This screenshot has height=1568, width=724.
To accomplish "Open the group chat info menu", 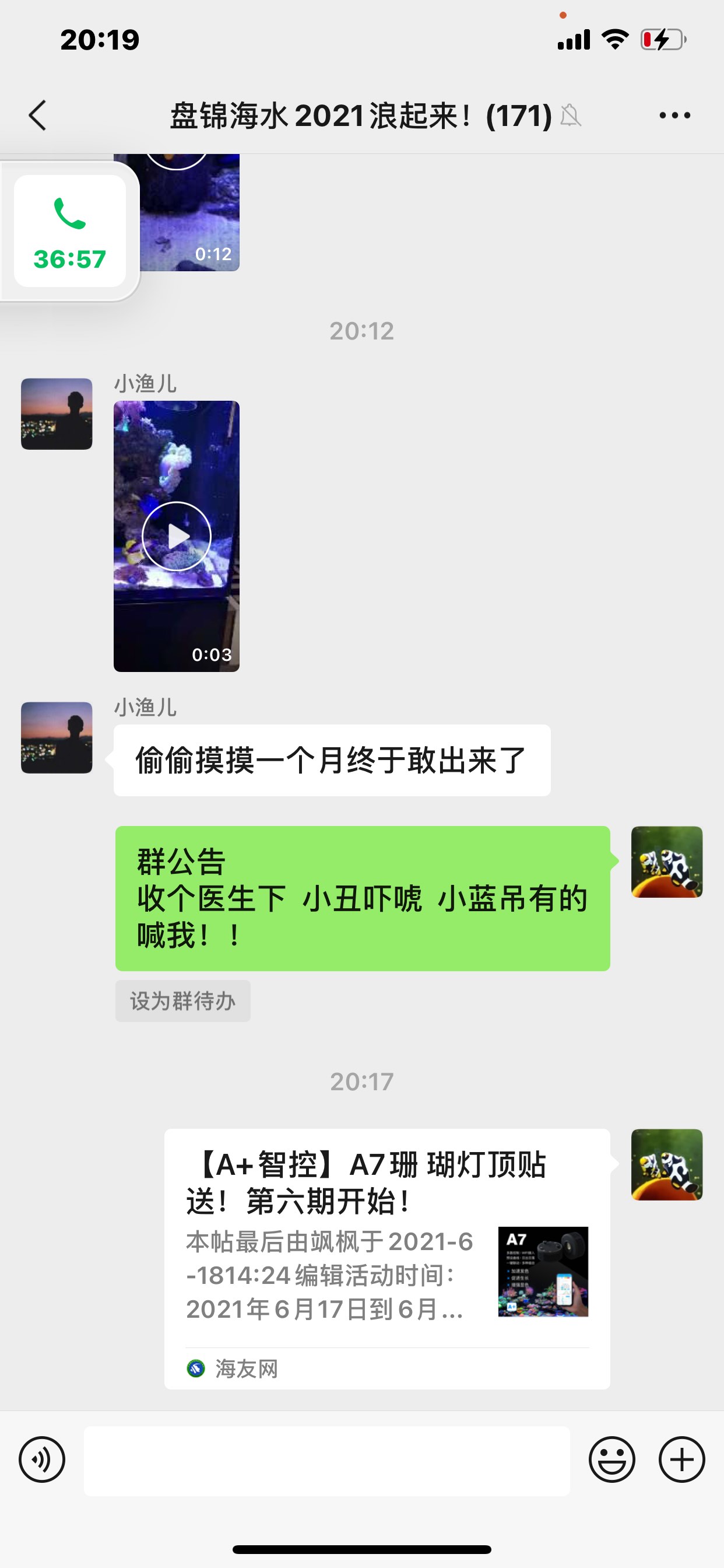I will coord(674,115).
